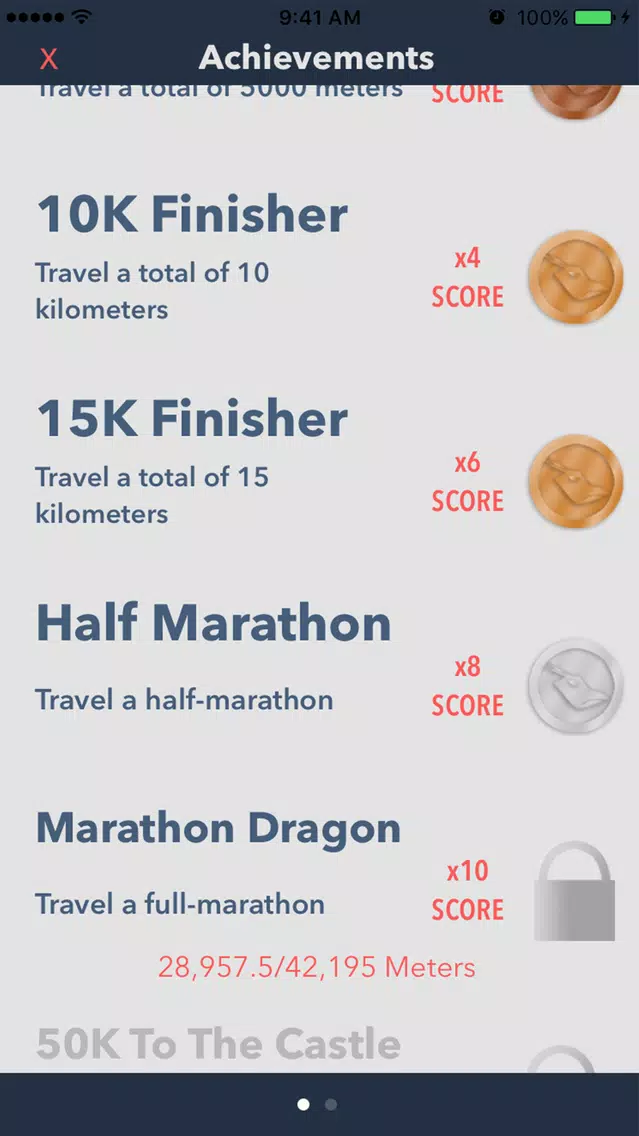Viewport: 639px width, 1136px height.
Task: Select the Half Marathon achievement
Action: [320, 675]
